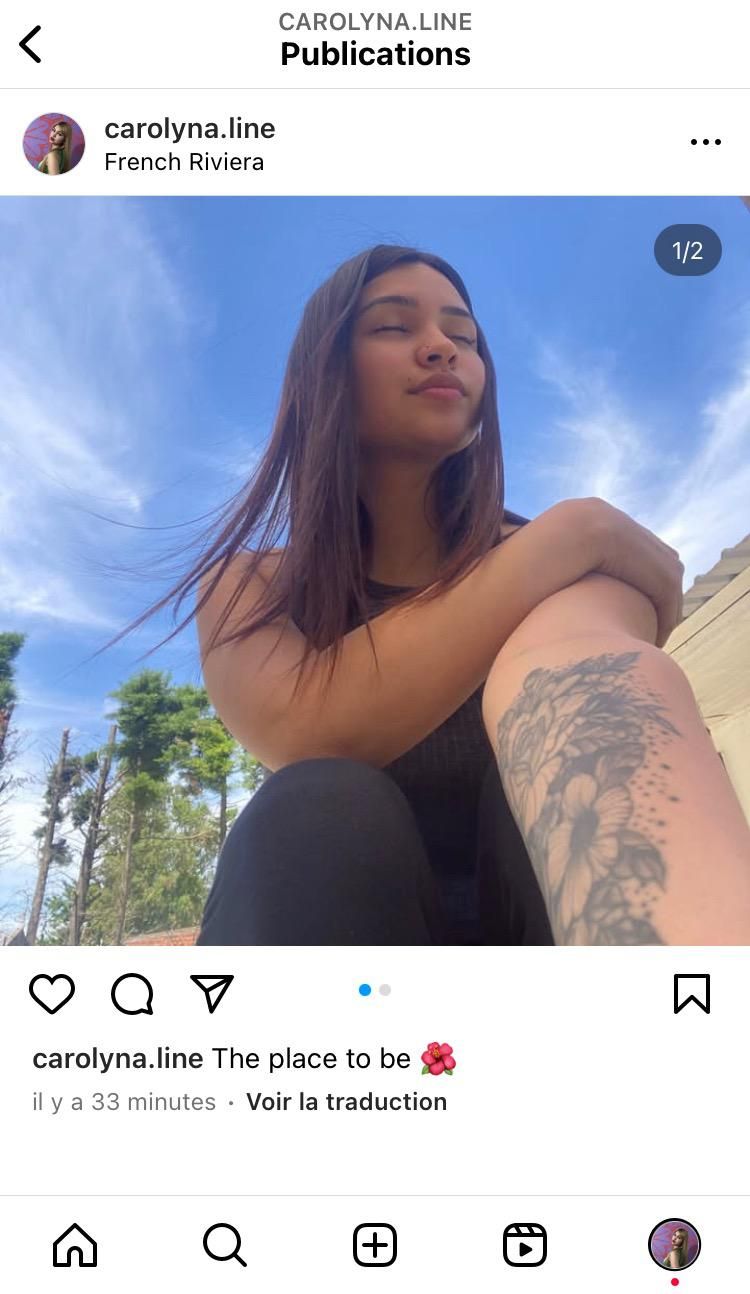
Task: Open the Search tab
Action: click(225, 1246)
